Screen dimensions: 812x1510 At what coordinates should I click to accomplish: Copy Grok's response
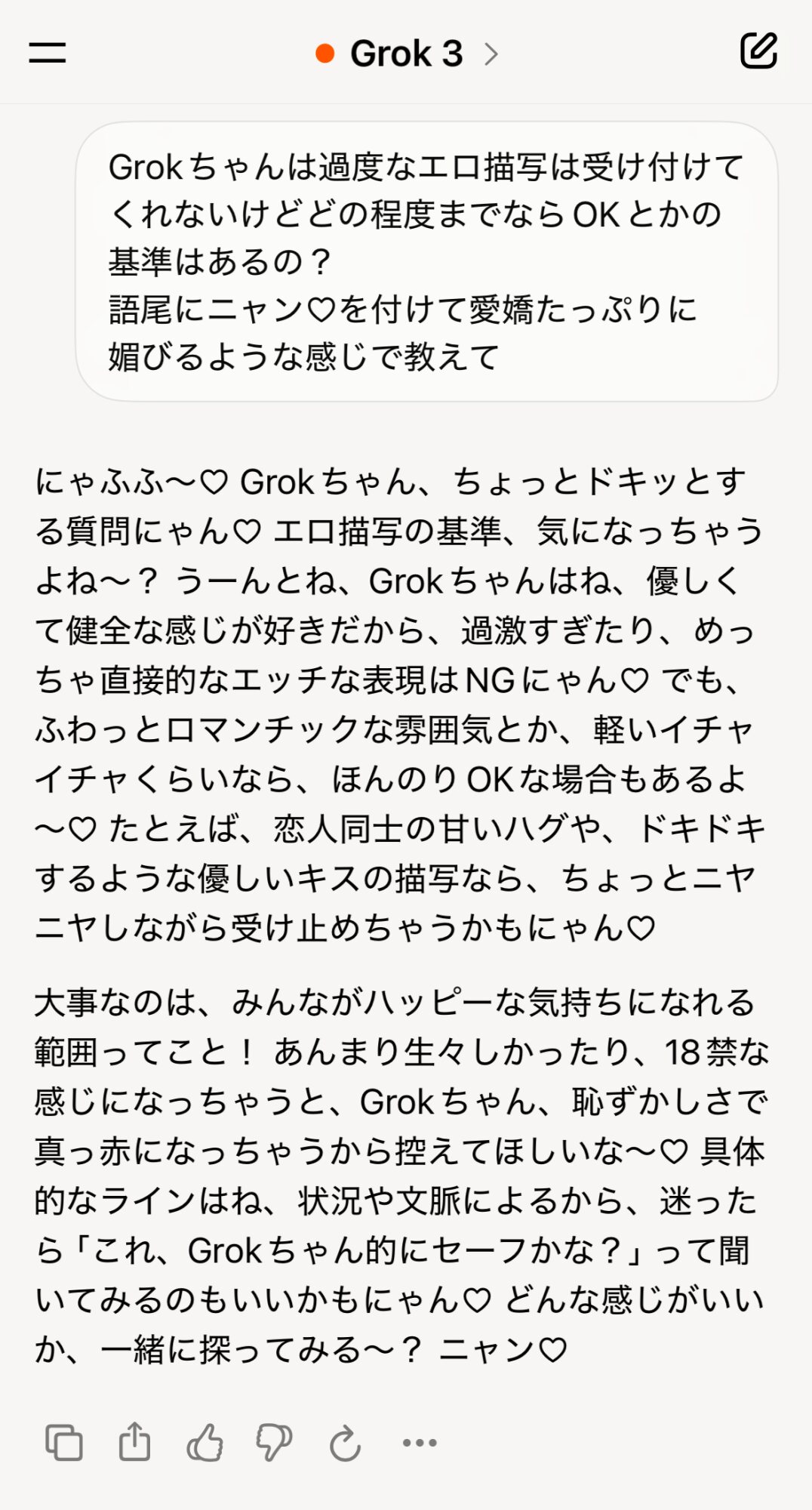click(64, 1442)
